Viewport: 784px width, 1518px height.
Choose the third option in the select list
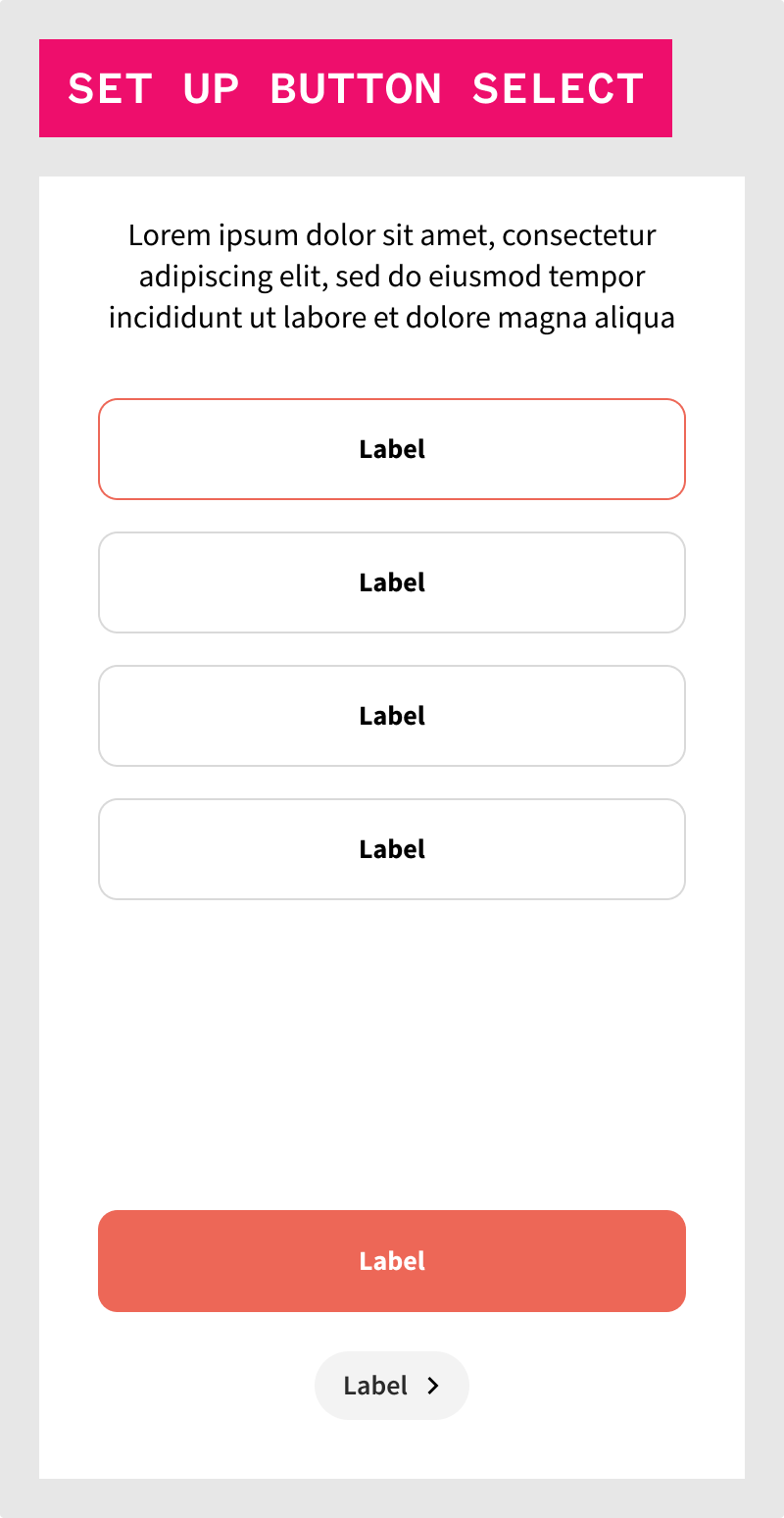click(x=392, y=715)
